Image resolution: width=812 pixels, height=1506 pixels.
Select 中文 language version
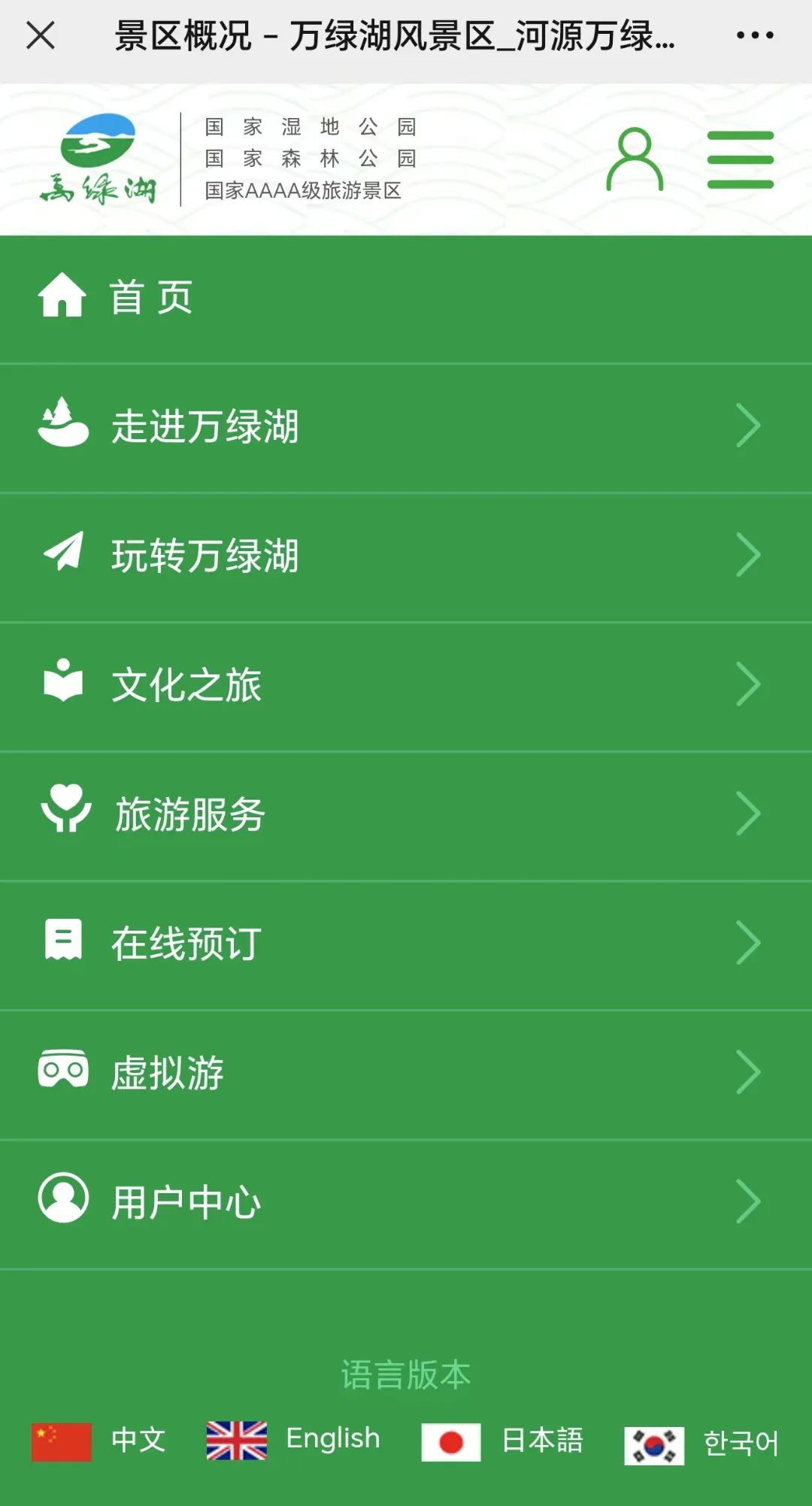click(98, 1441)
